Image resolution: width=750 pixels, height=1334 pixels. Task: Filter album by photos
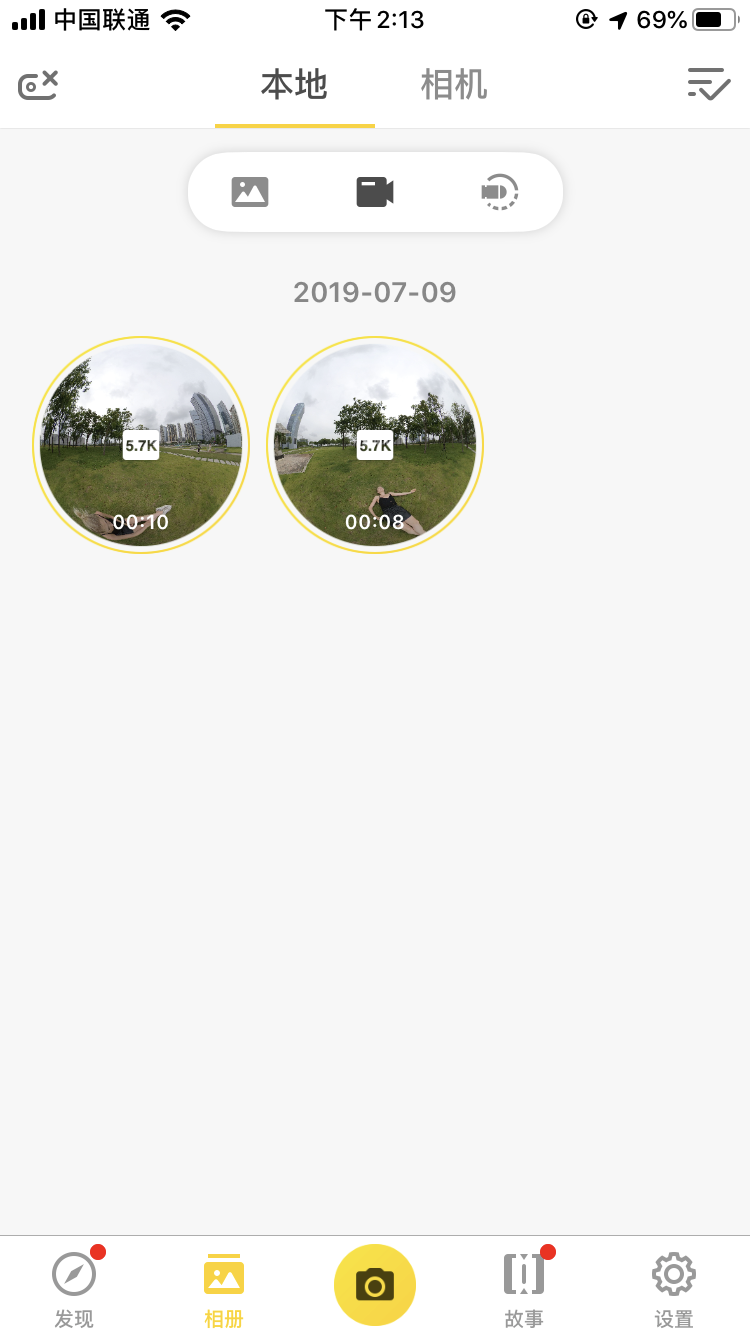tap(250, 191)
